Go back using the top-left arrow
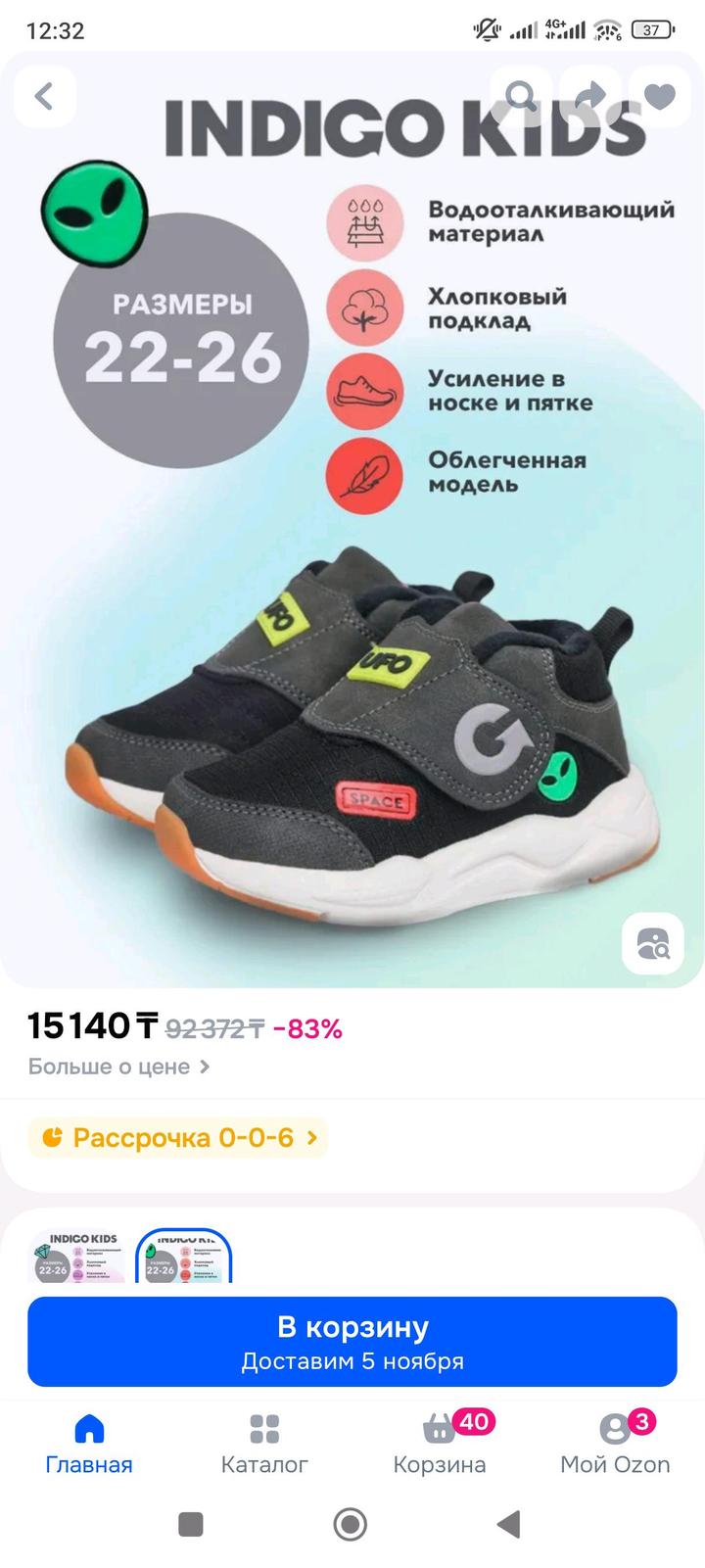The width and height of the screenshot is (705, 1568). 44,96
